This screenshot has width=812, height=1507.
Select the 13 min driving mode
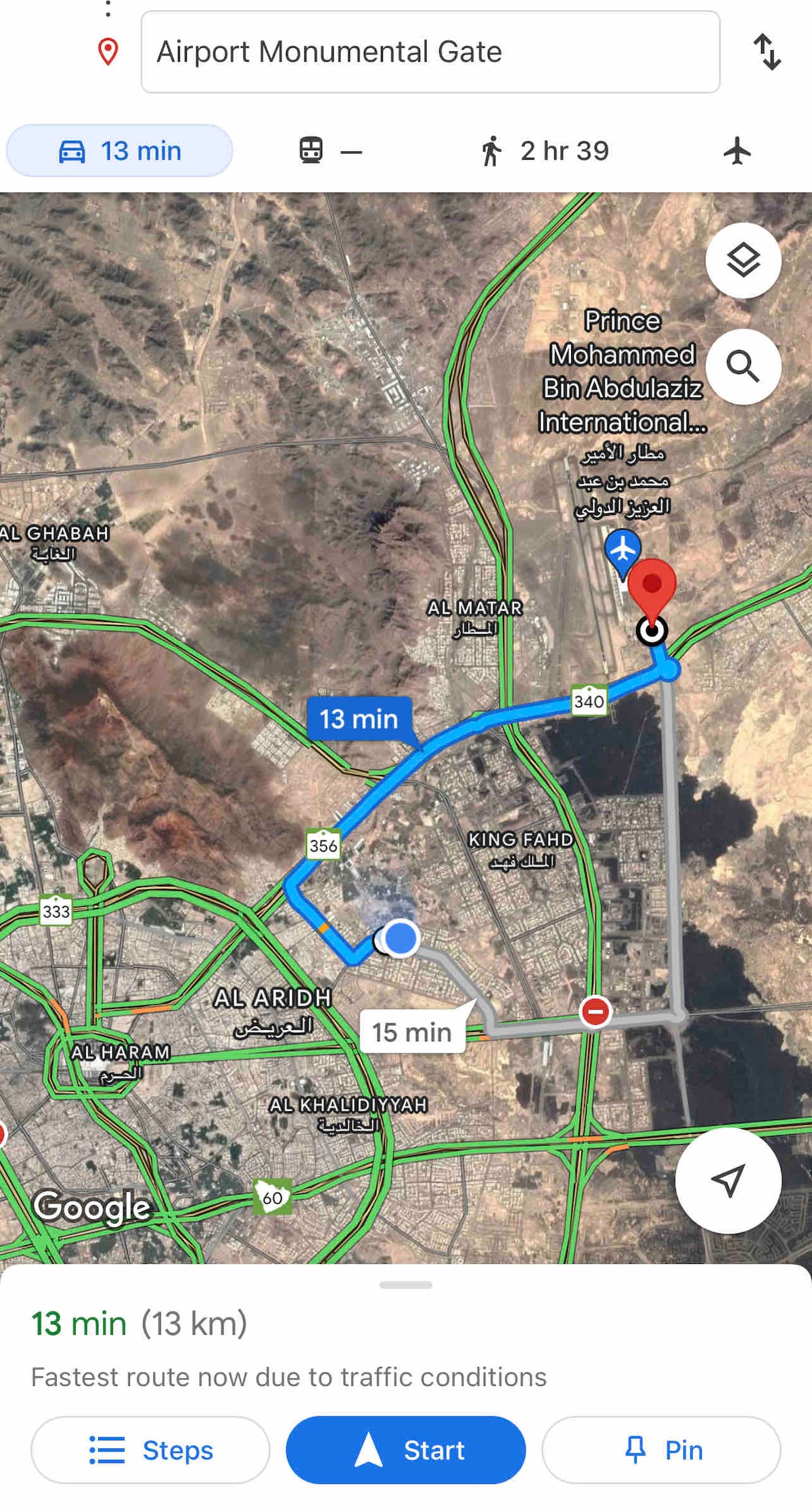(x=120, y=150)
